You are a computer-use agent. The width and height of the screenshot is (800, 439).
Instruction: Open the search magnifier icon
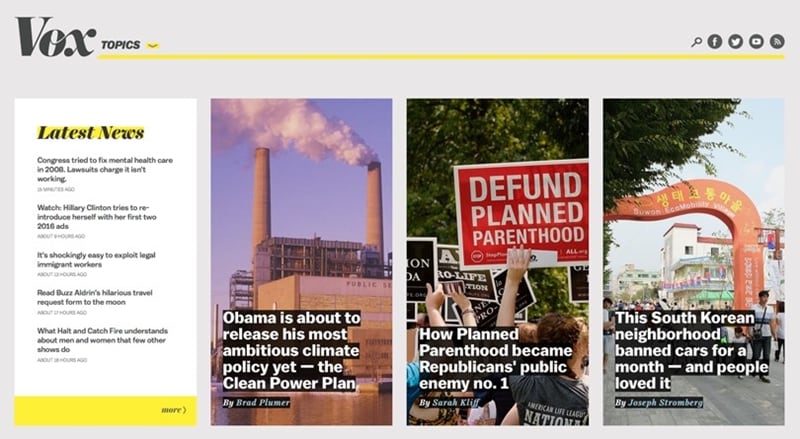click(x=697, y=42)
